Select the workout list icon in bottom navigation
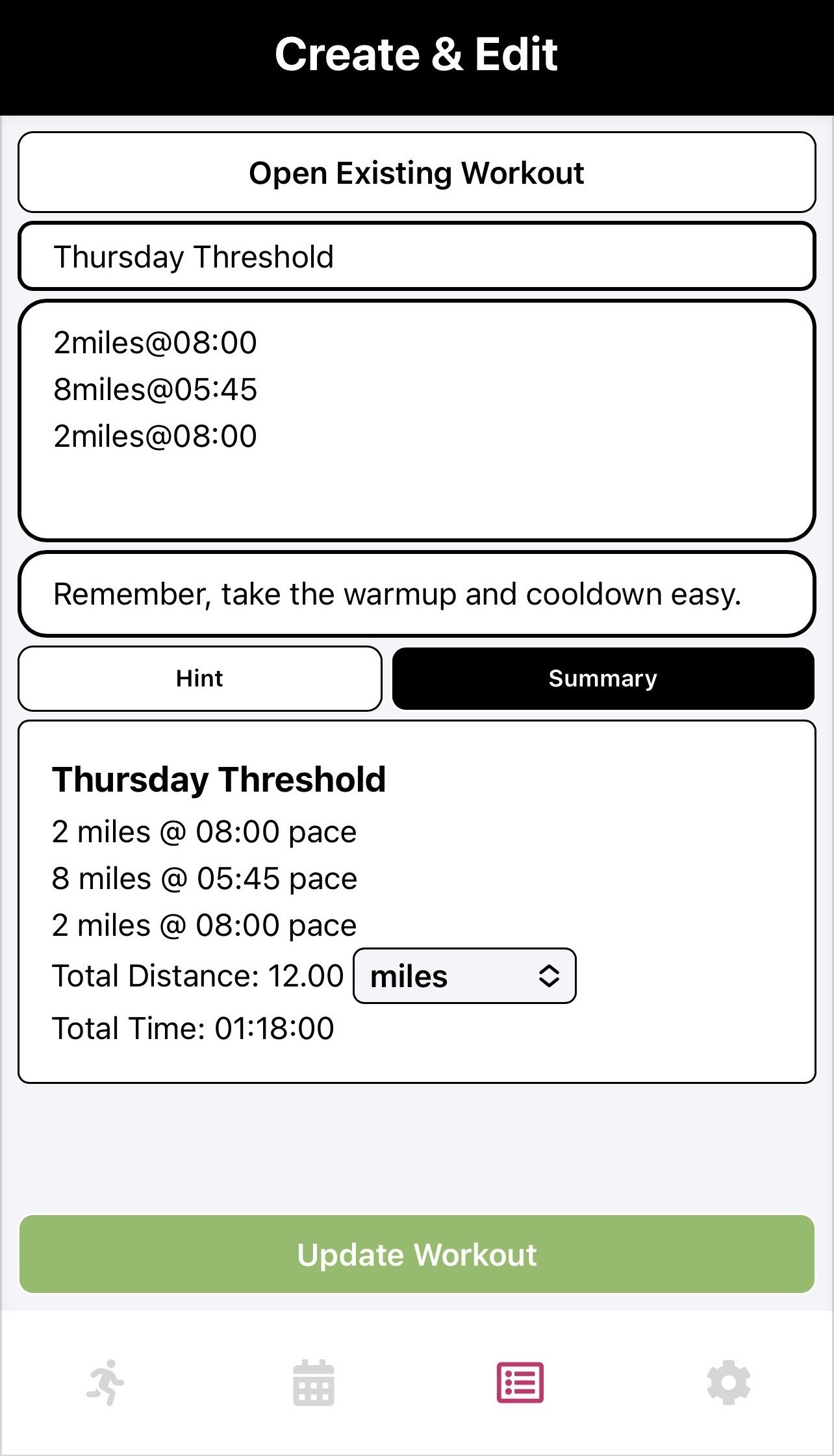The width and height of the screenshot is (834, 1456). click(x=520, y=1383)
